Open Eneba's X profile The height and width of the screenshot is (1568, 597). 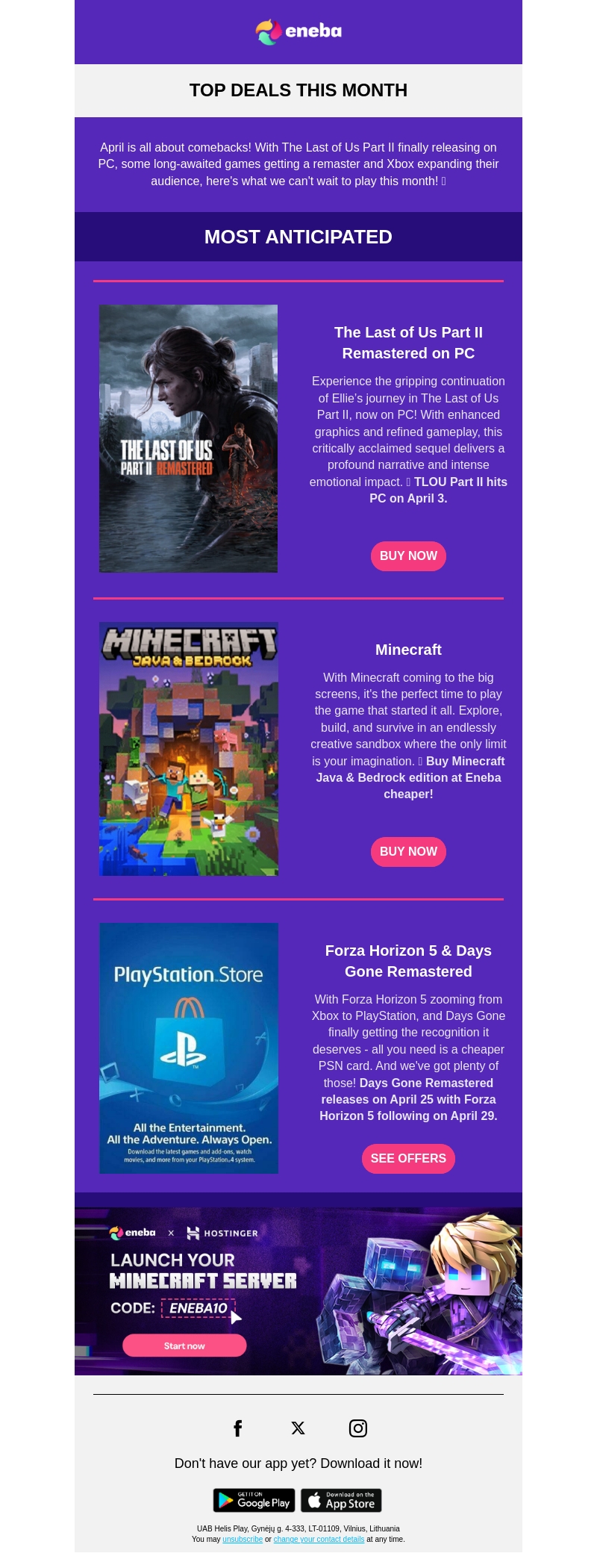pyautogui.click(x=298, y=1428)
